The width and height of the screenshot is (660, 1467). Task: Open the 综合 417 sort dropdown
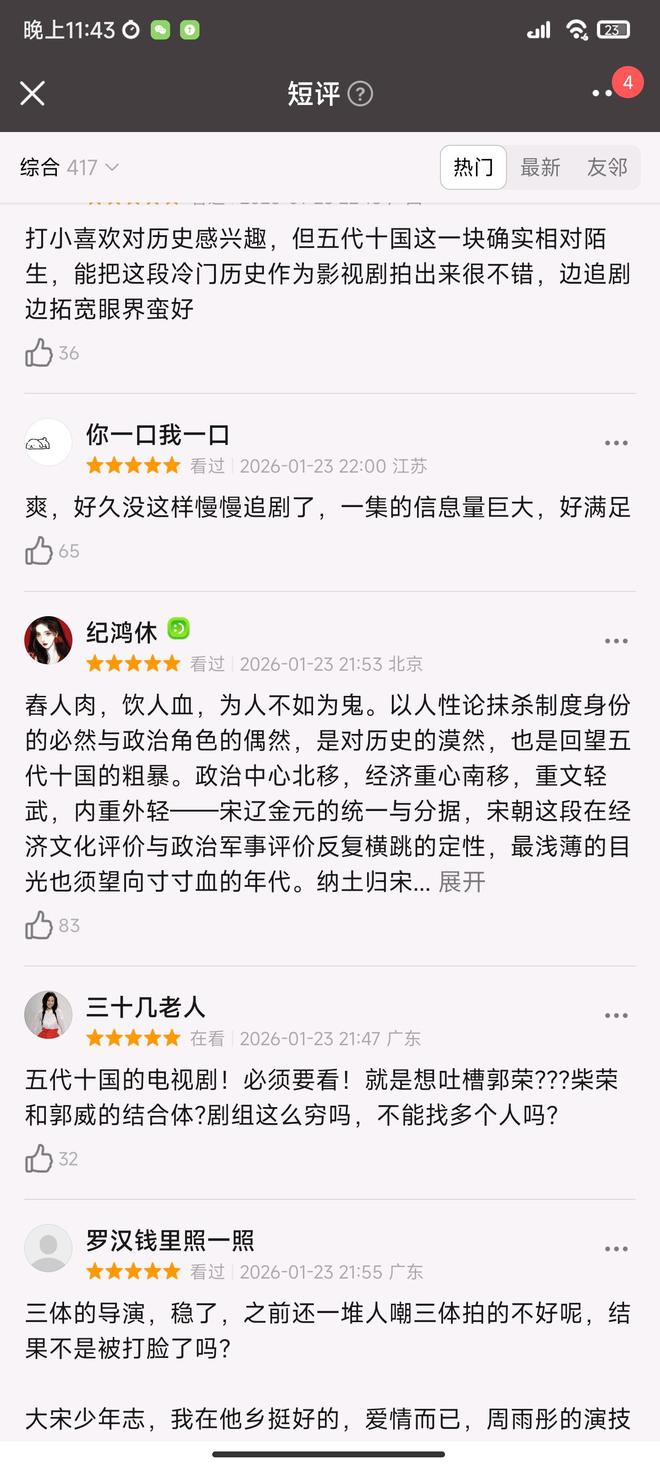[x=70, y=168]
